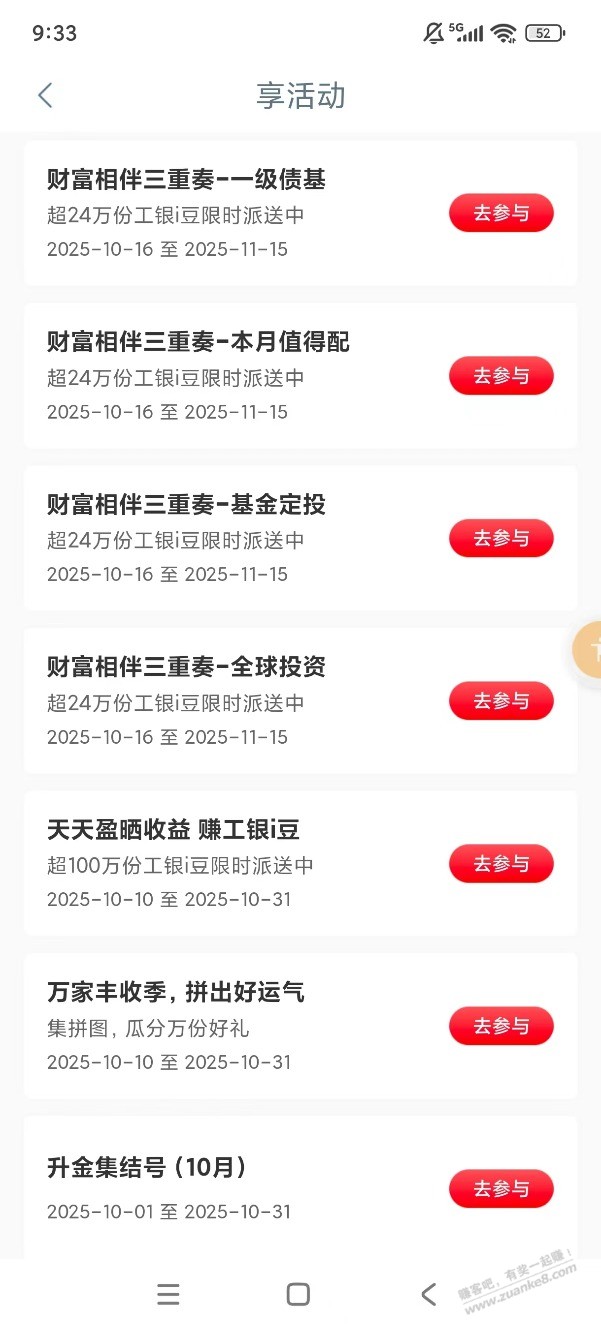Tap 去参与 for 天天盈晒收益 赚工银i豆

[501, 864]
